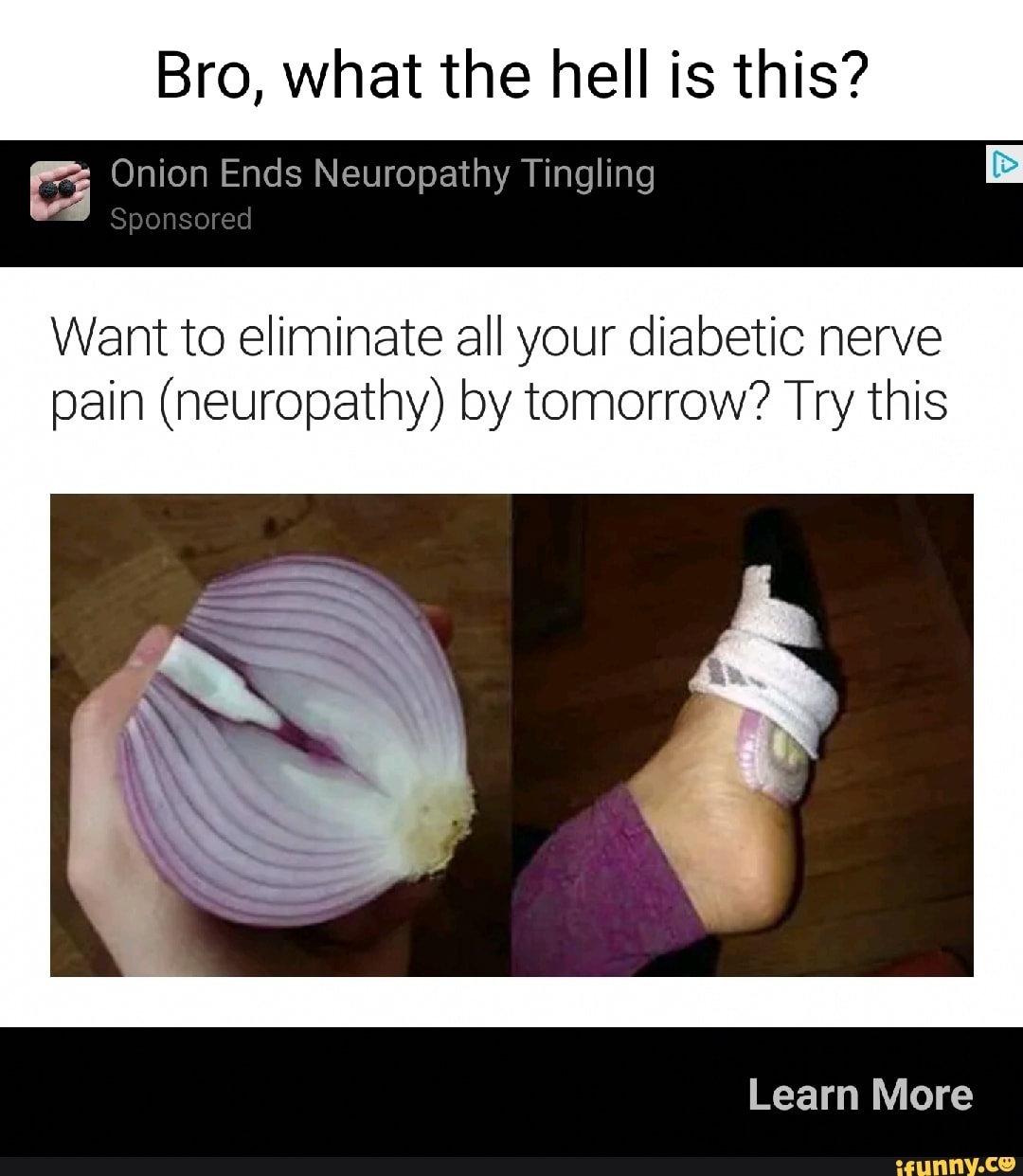This screenshot has height=1176, width=1023.
Task: Click the Sponsored label to reveal ad info
Action: pos(180,219)
